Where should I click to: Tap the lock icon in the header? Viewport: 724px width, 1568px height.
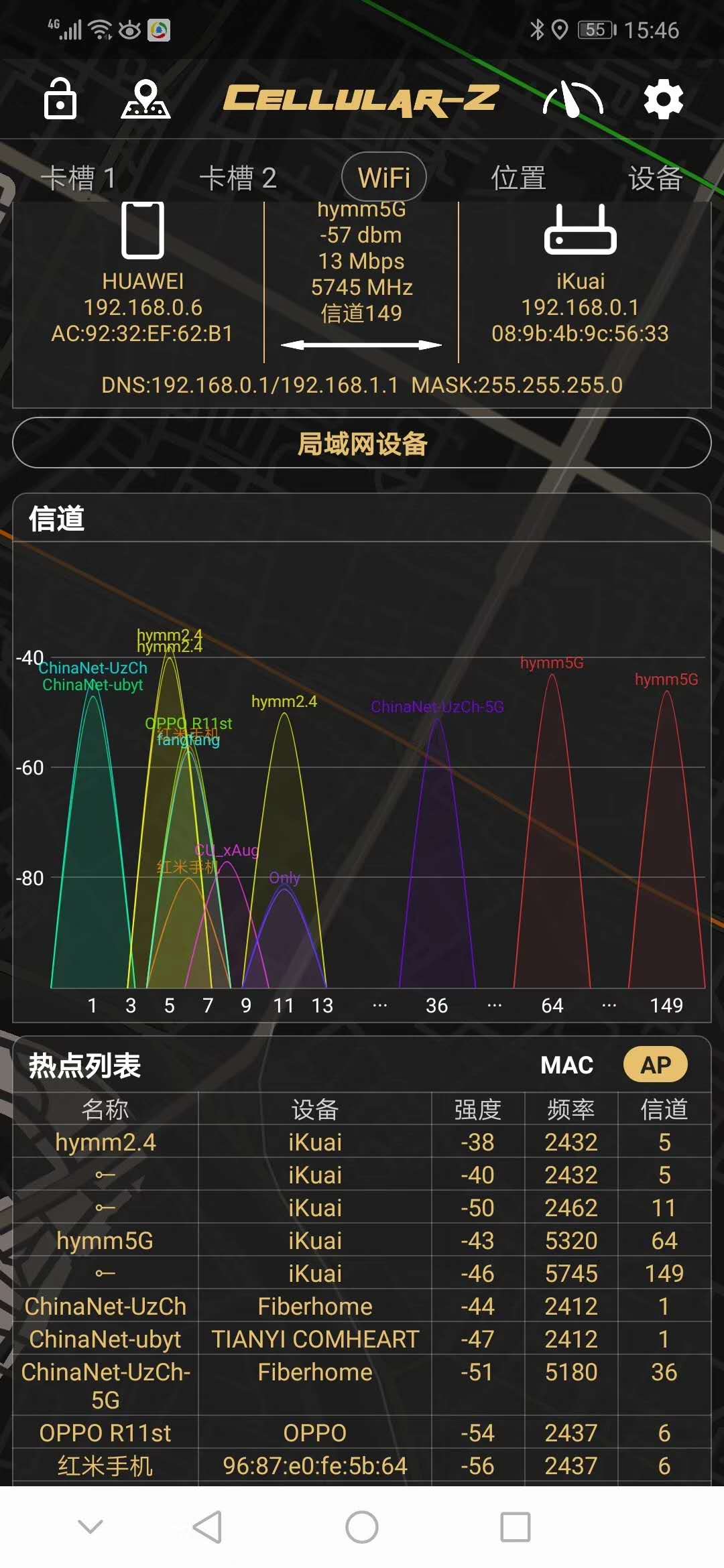click(x=60, y=99)
